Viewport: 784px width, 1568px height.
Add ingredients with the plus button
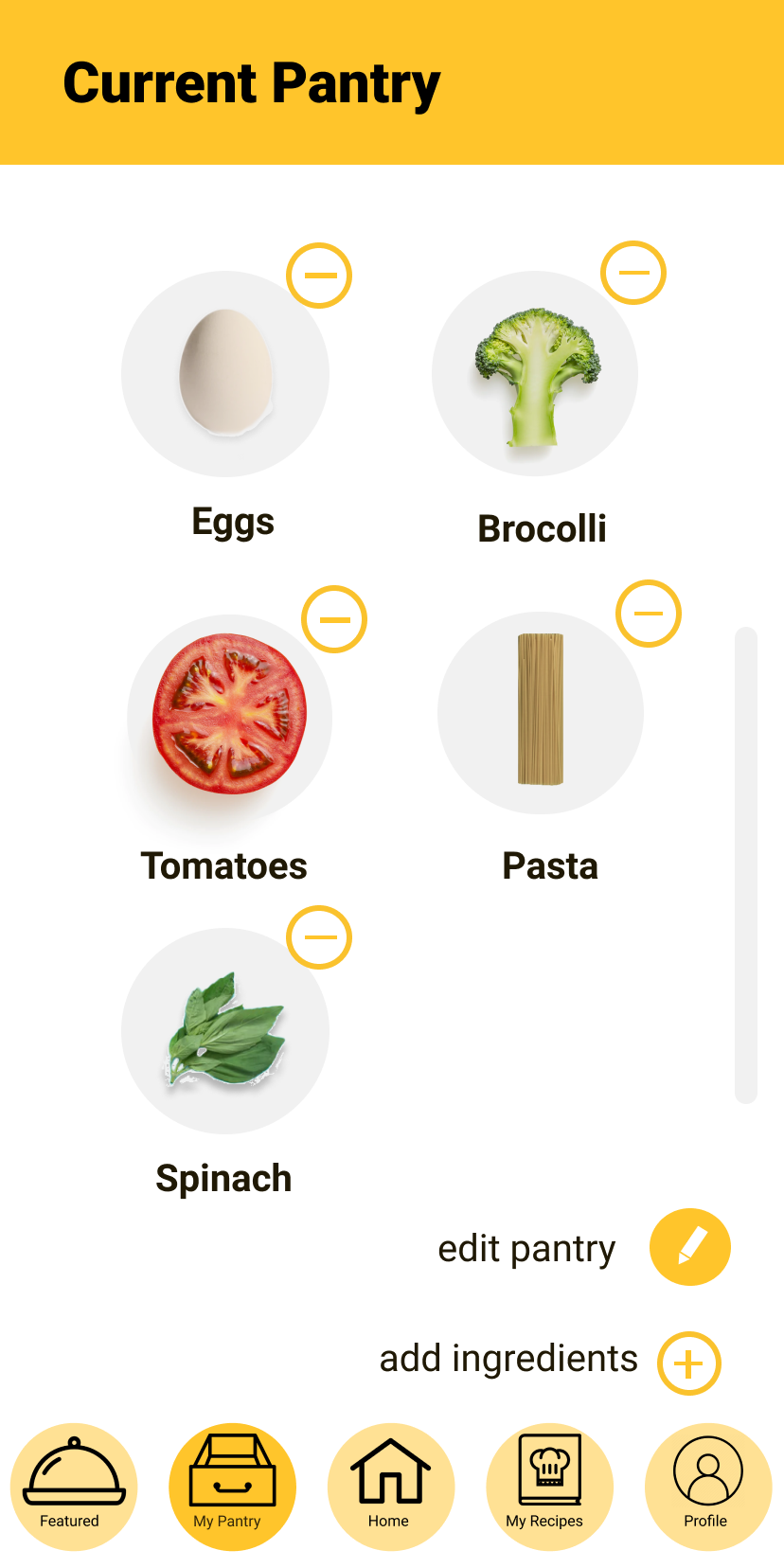click(x=689, y=1363)
